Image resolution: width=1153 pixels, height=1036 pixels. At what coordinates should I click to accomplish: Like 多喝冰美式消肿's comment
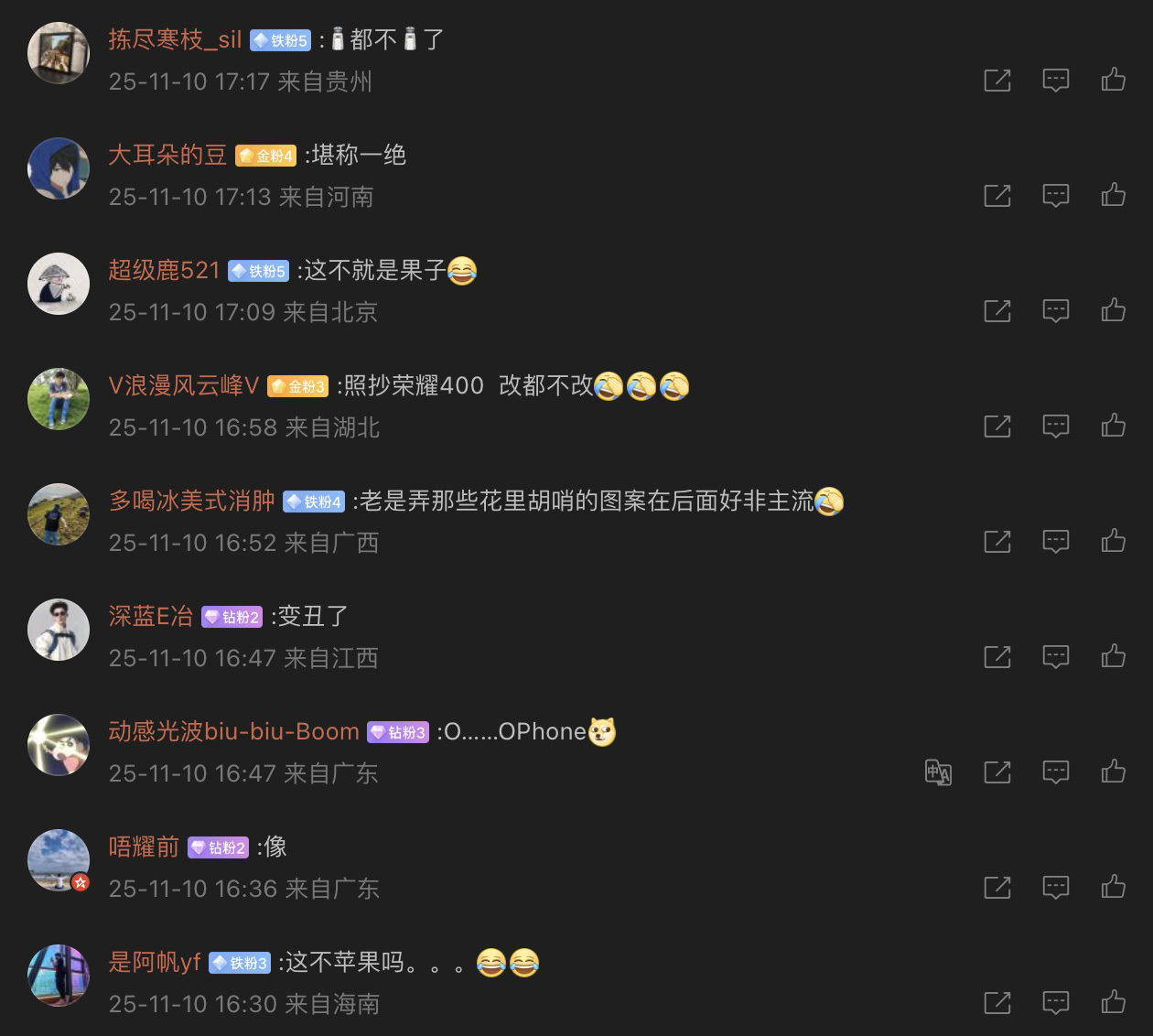1113,542
